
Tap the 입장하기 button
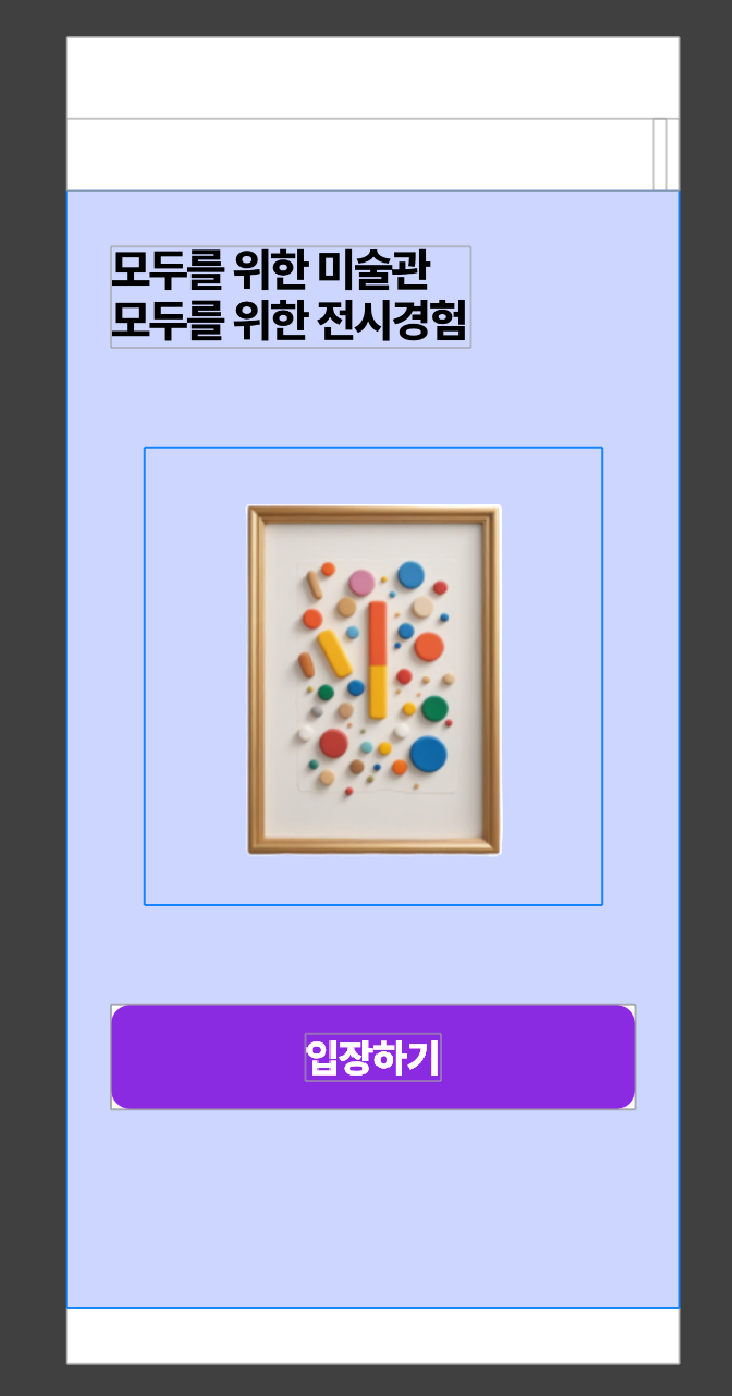click(373, 1057)
